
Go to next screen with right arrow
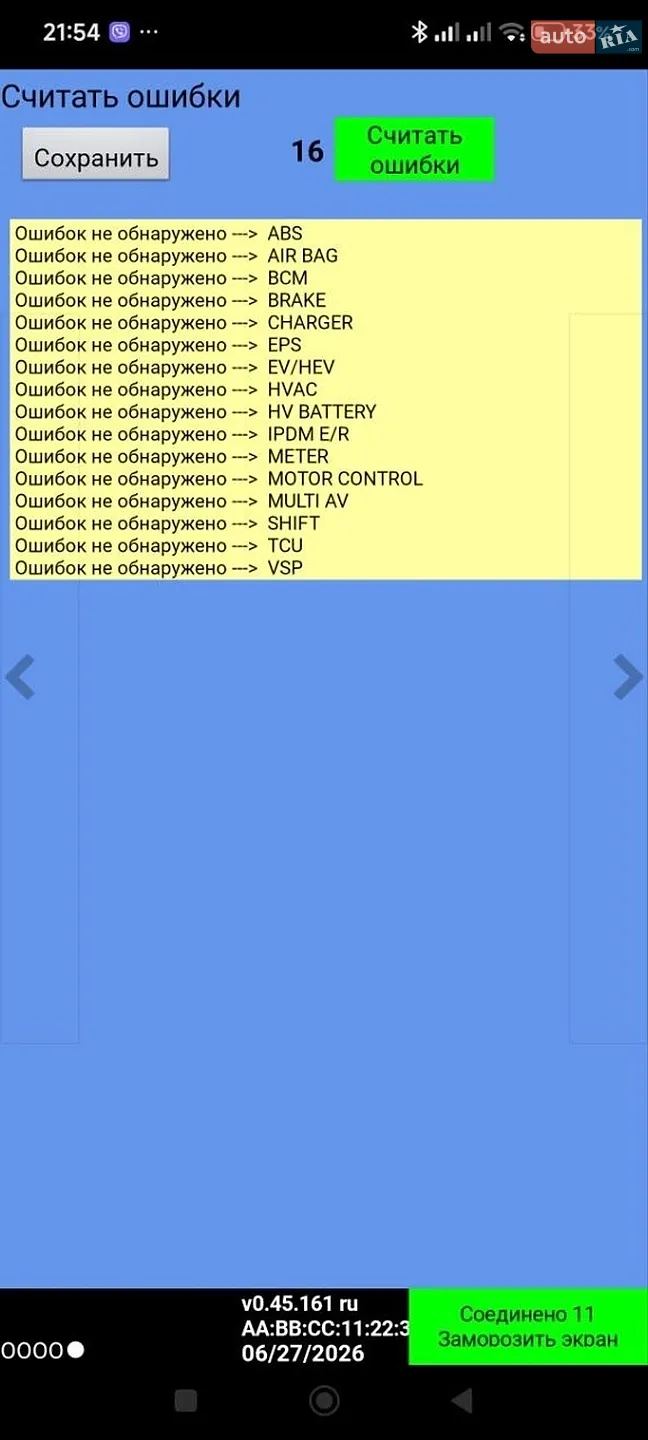pyautogui.click(x=627, y=678)
